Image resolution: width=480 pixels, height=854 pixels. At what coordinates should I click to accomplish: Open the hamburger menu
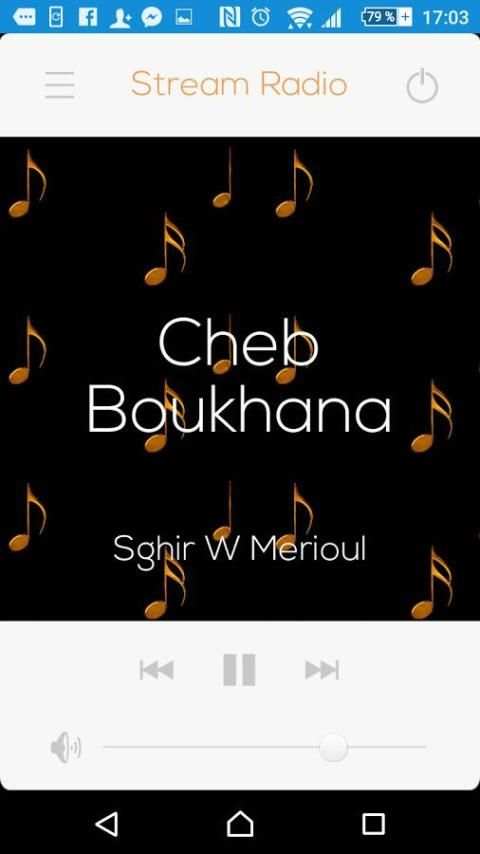[59, 86]
